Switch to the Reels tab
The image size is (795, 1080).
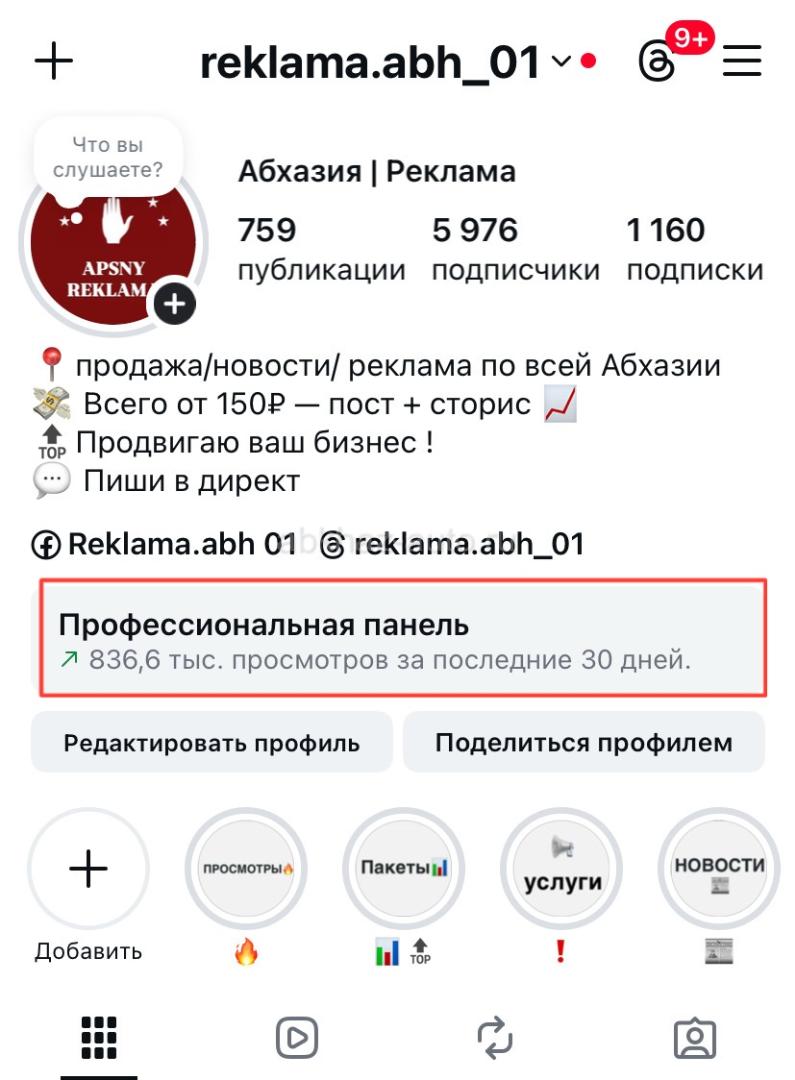click(297, 1038)
